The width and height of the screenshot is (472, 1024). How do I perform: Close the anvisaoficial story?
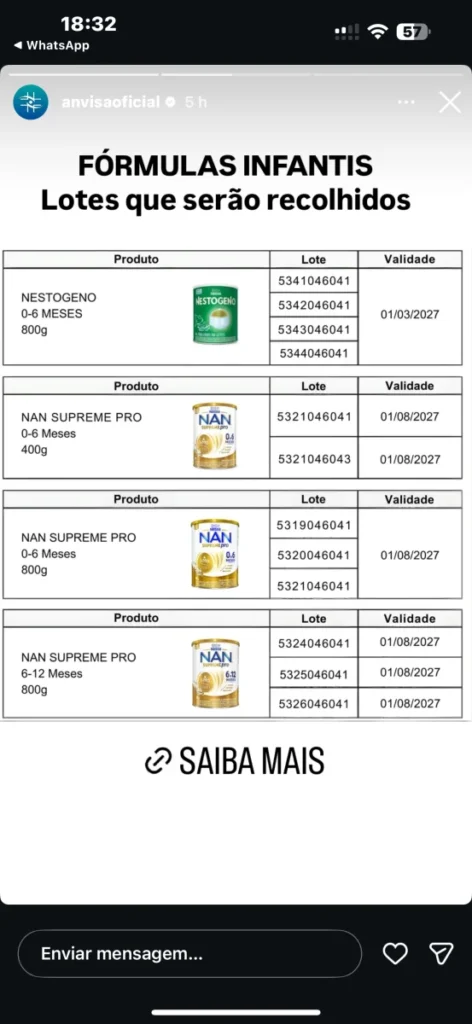[x=450, y=103]
